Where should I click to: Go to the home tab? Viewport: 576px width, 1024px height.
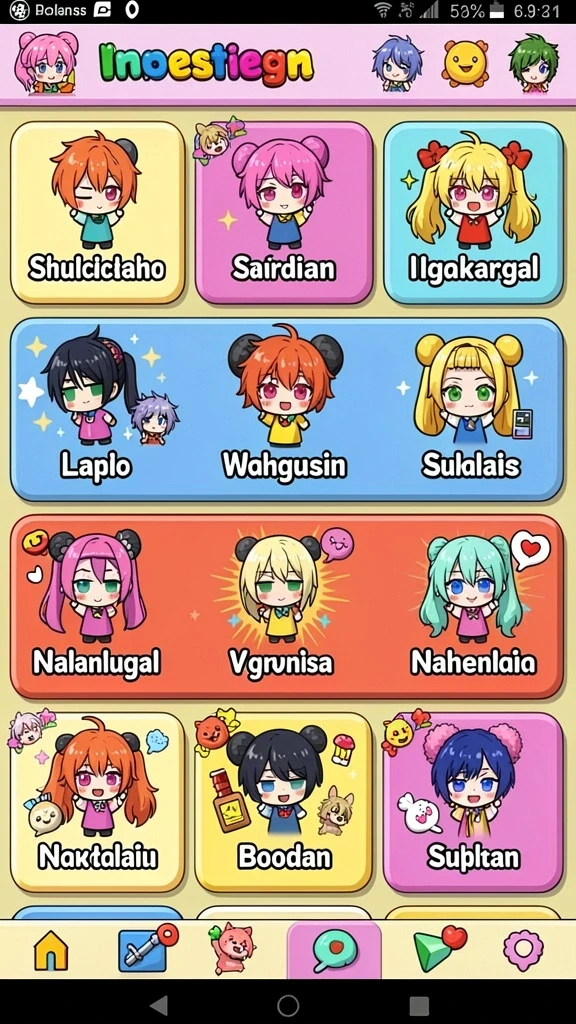click(51, 949)
